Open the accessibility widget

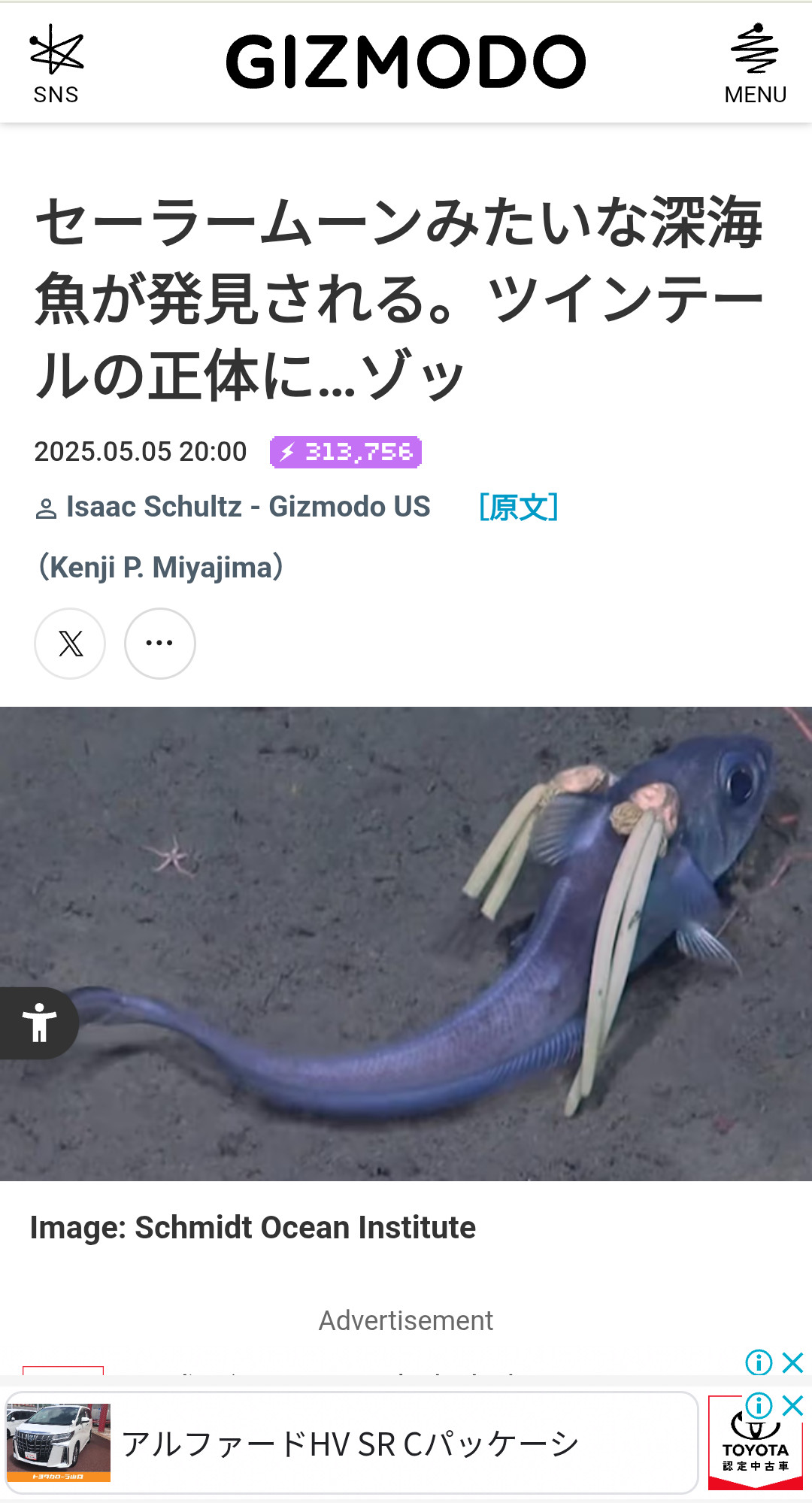coord(38,1023)
